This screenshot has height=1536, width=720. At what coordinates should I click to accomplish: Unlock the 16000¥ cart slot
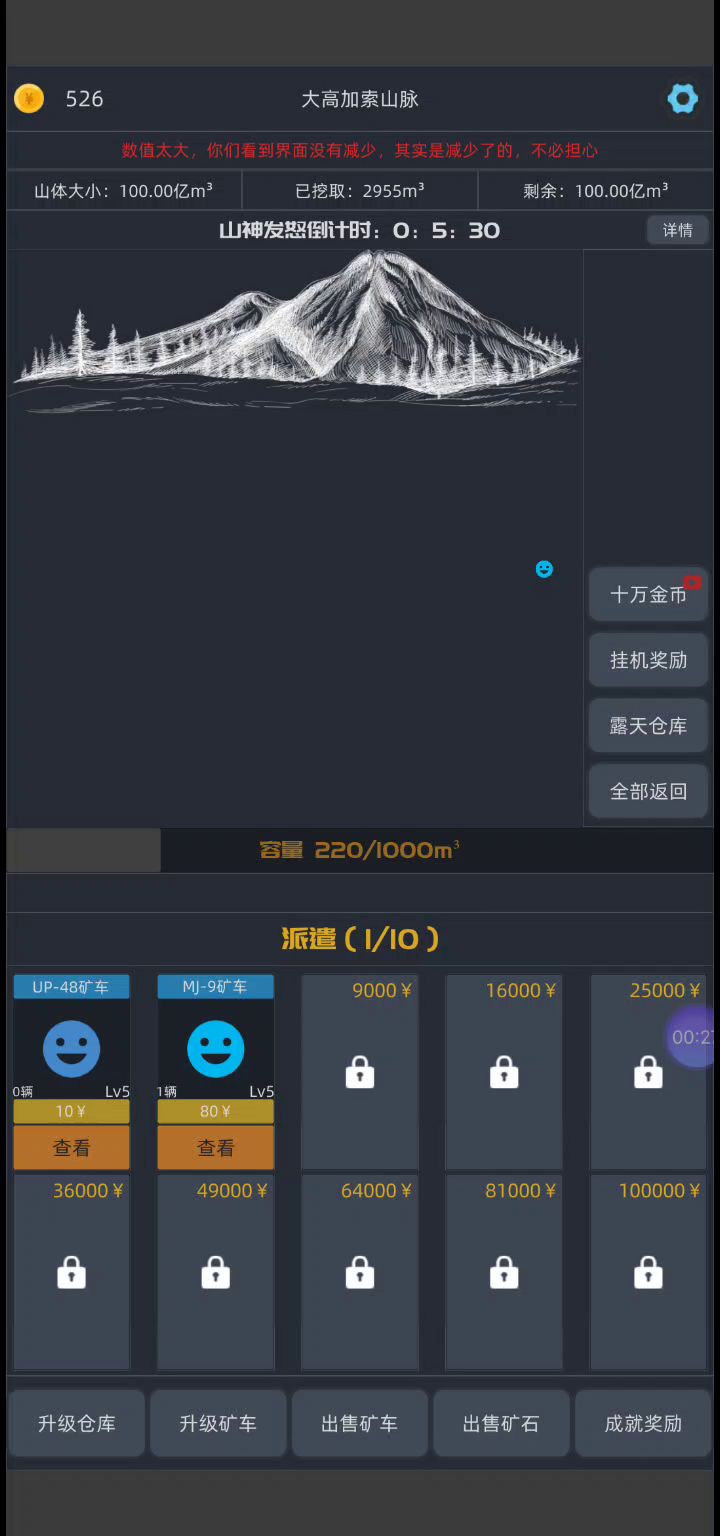click(504, 1072)
